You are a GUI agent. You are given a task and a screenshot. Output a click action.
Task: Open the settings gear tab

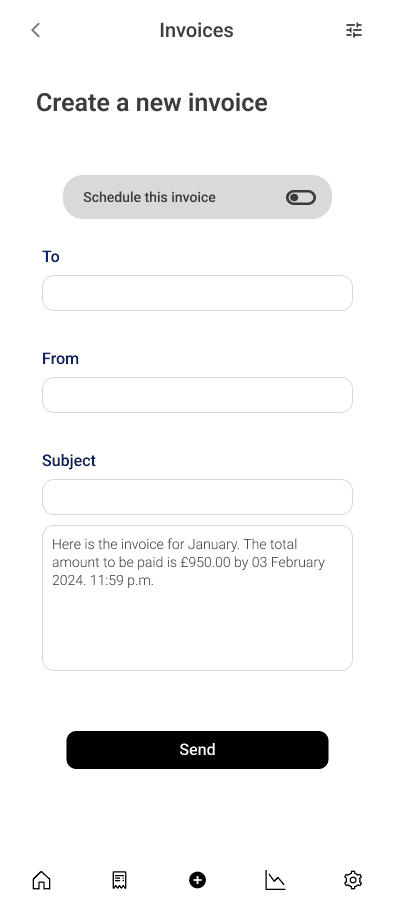click(353, 880)
